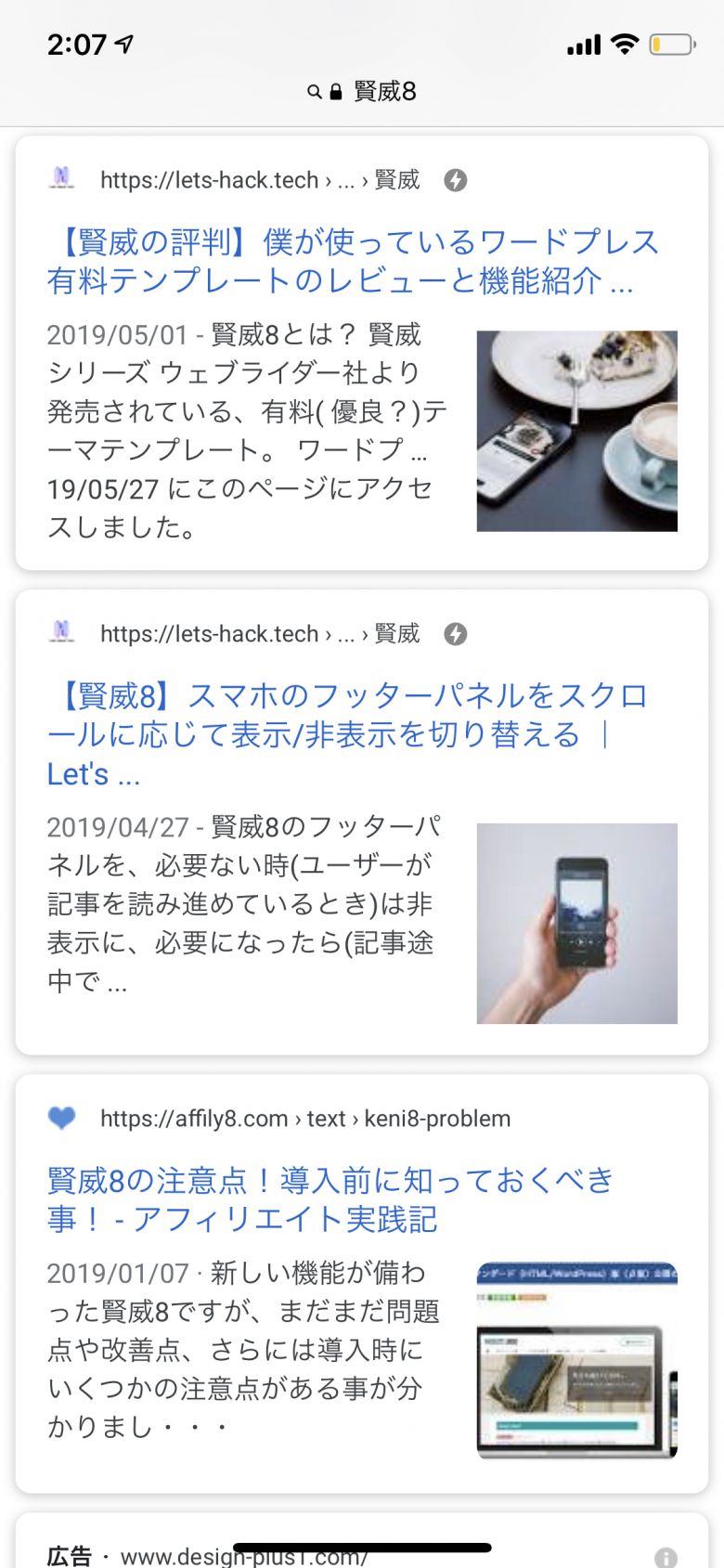Open the 【賢威の評判】 review result title

(353, 261)
